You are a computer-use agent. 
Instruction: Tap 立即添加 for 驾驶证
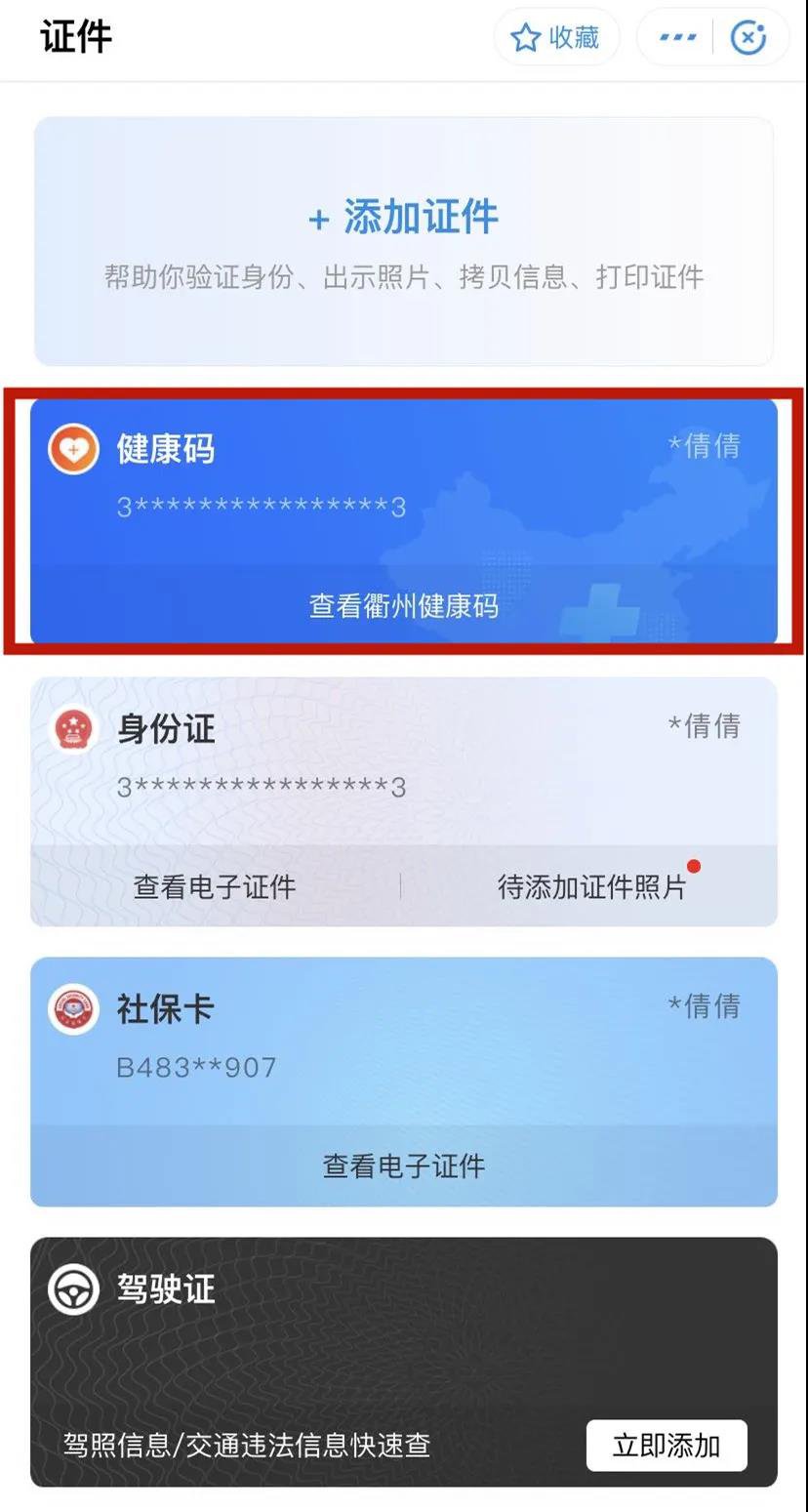click(x=667, y=1445)
